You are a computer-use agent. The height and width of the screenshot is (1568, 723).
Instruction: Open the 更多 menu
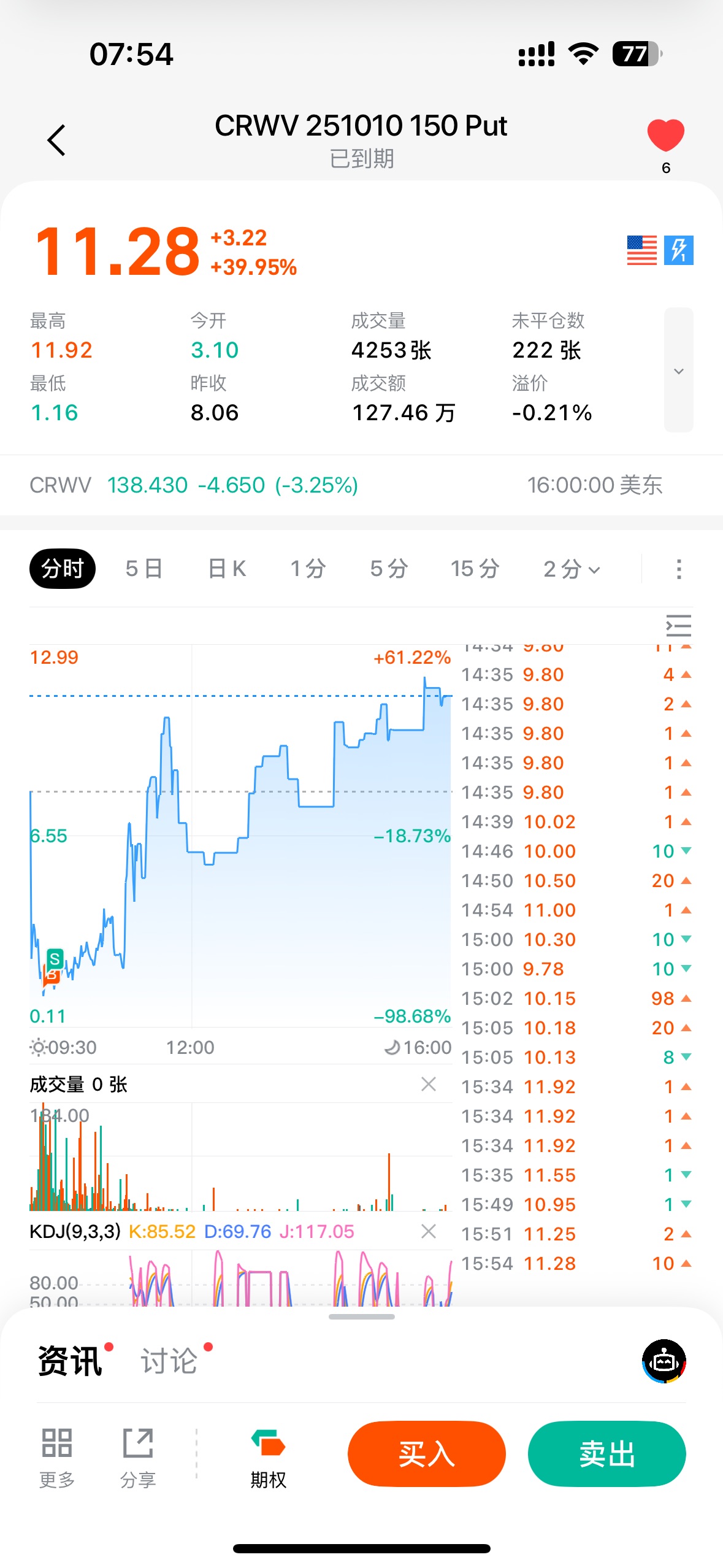pyautogui.click(x=57, y=1458)
